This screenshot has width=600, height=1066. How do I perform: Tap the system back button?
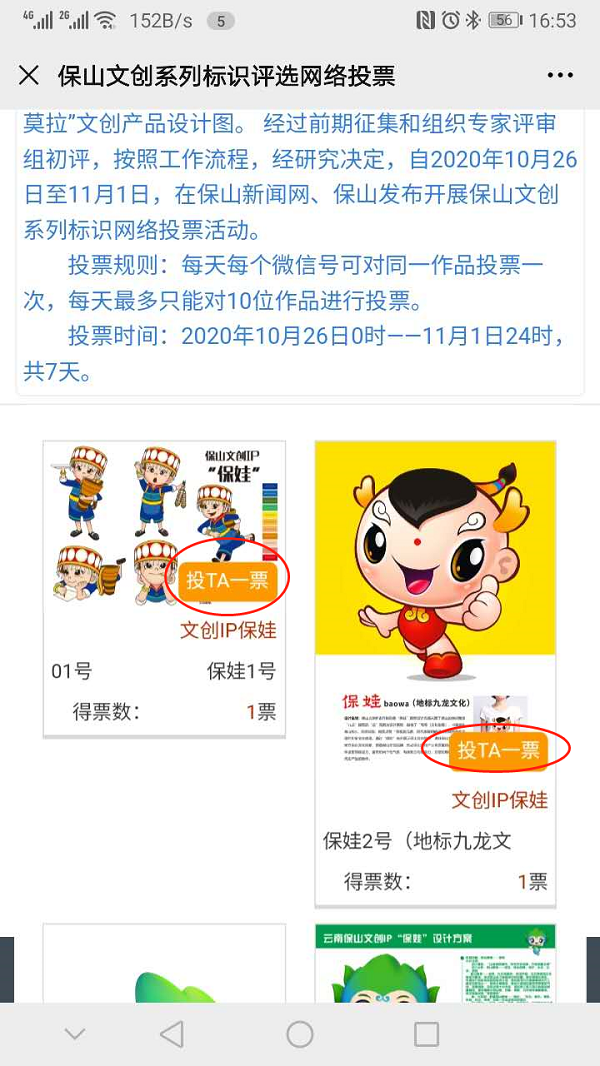(172, 1034)
